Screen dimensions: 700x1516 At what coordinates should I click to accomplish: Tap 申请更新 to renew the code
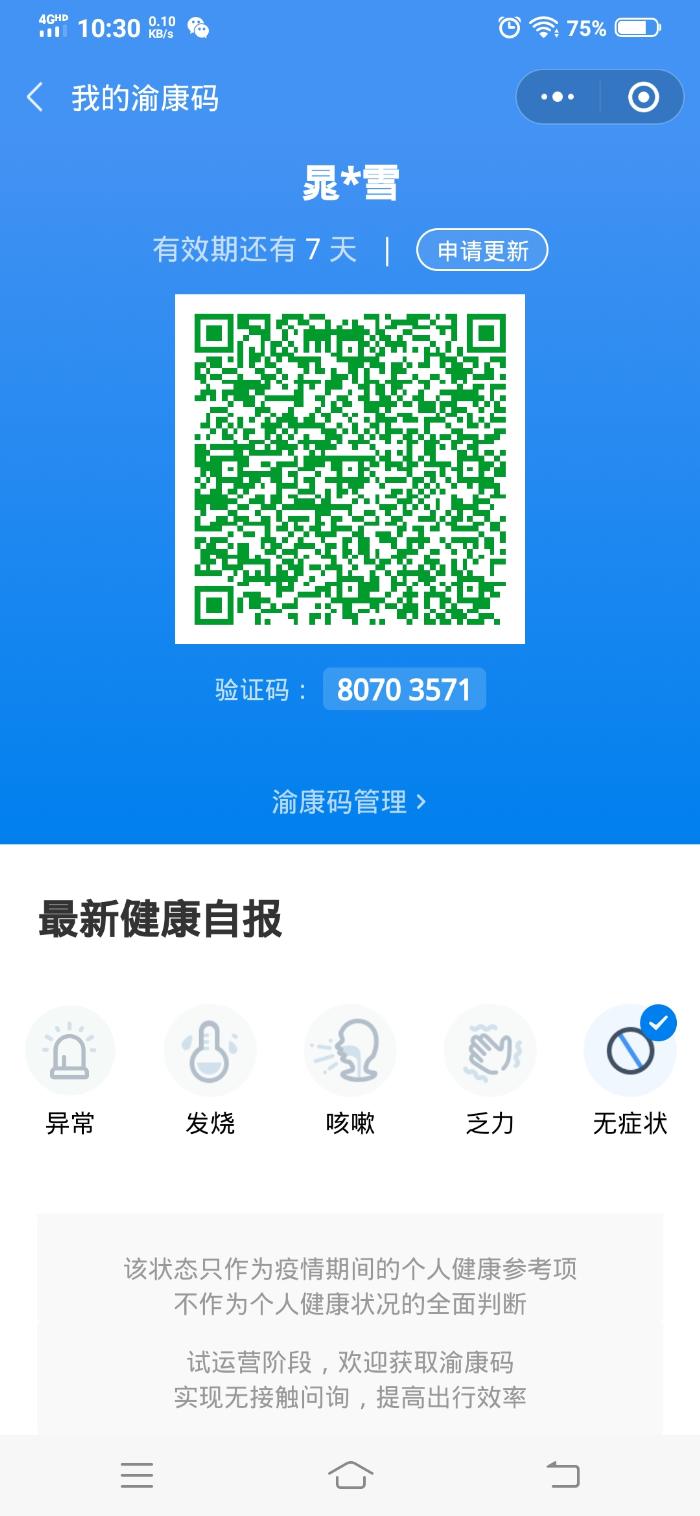click(x=482, y=250)
